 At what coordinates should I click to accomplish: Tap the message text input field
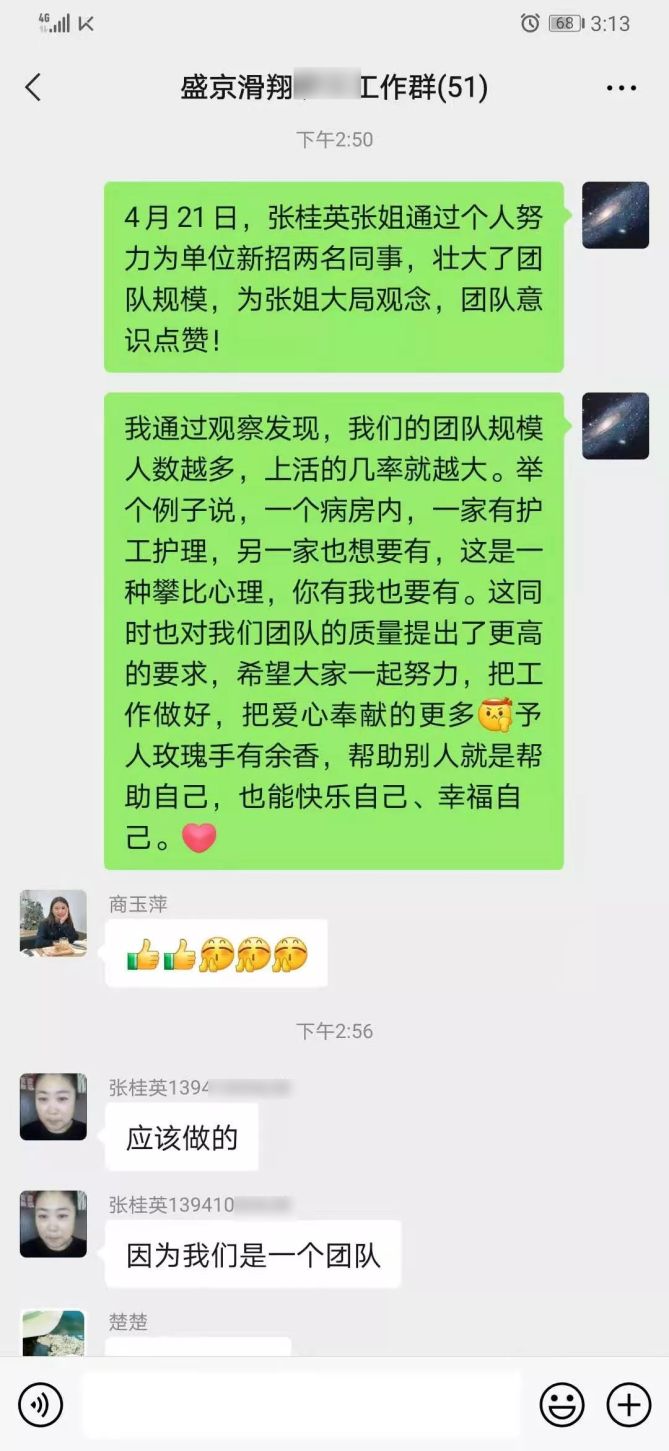tap(300, 1405)
